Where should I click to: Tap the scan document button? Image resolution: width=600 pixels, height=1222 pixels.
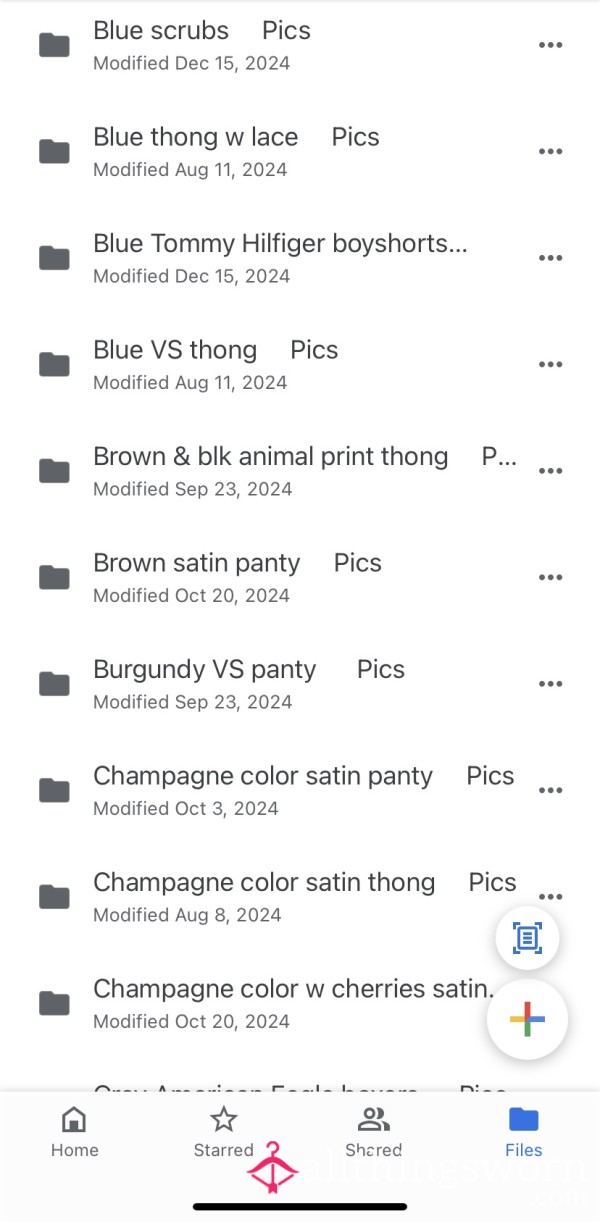click(527, 938)
